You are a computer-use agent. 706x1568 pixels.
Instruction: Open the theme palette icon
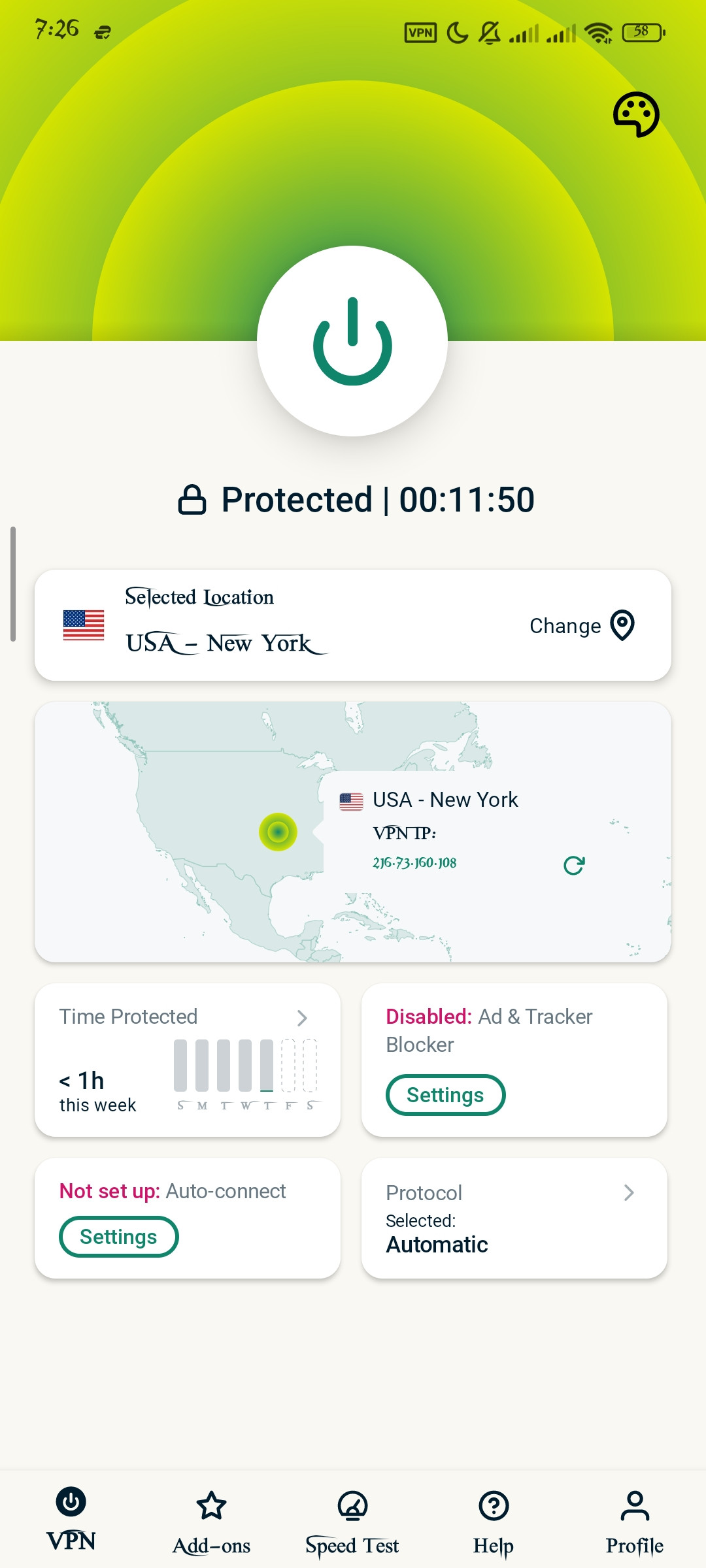[x=636, y=114]
